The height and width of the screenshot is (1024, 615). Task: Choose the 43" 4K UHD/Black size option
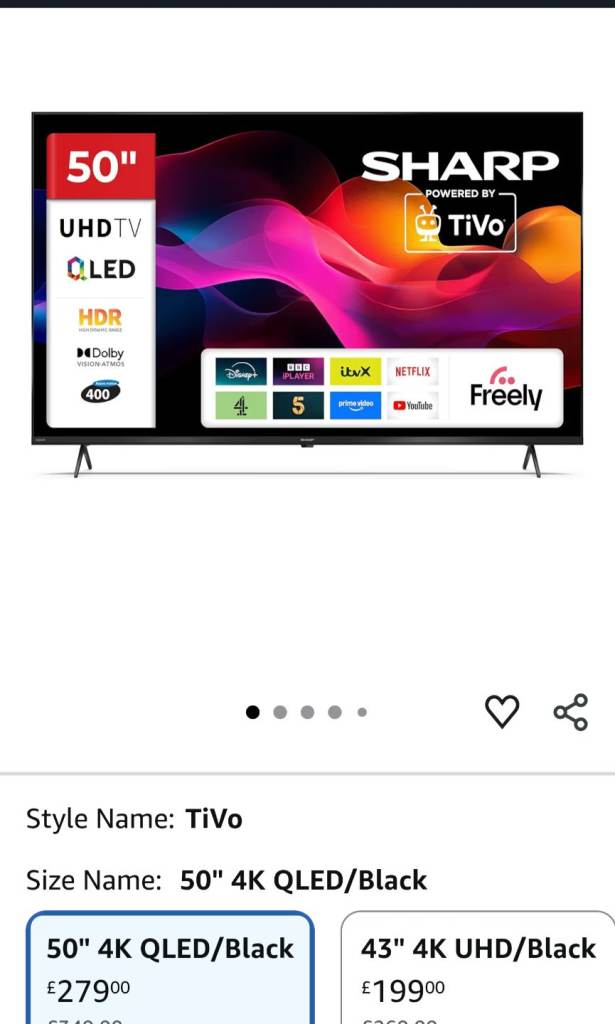(x=478, y=966)
